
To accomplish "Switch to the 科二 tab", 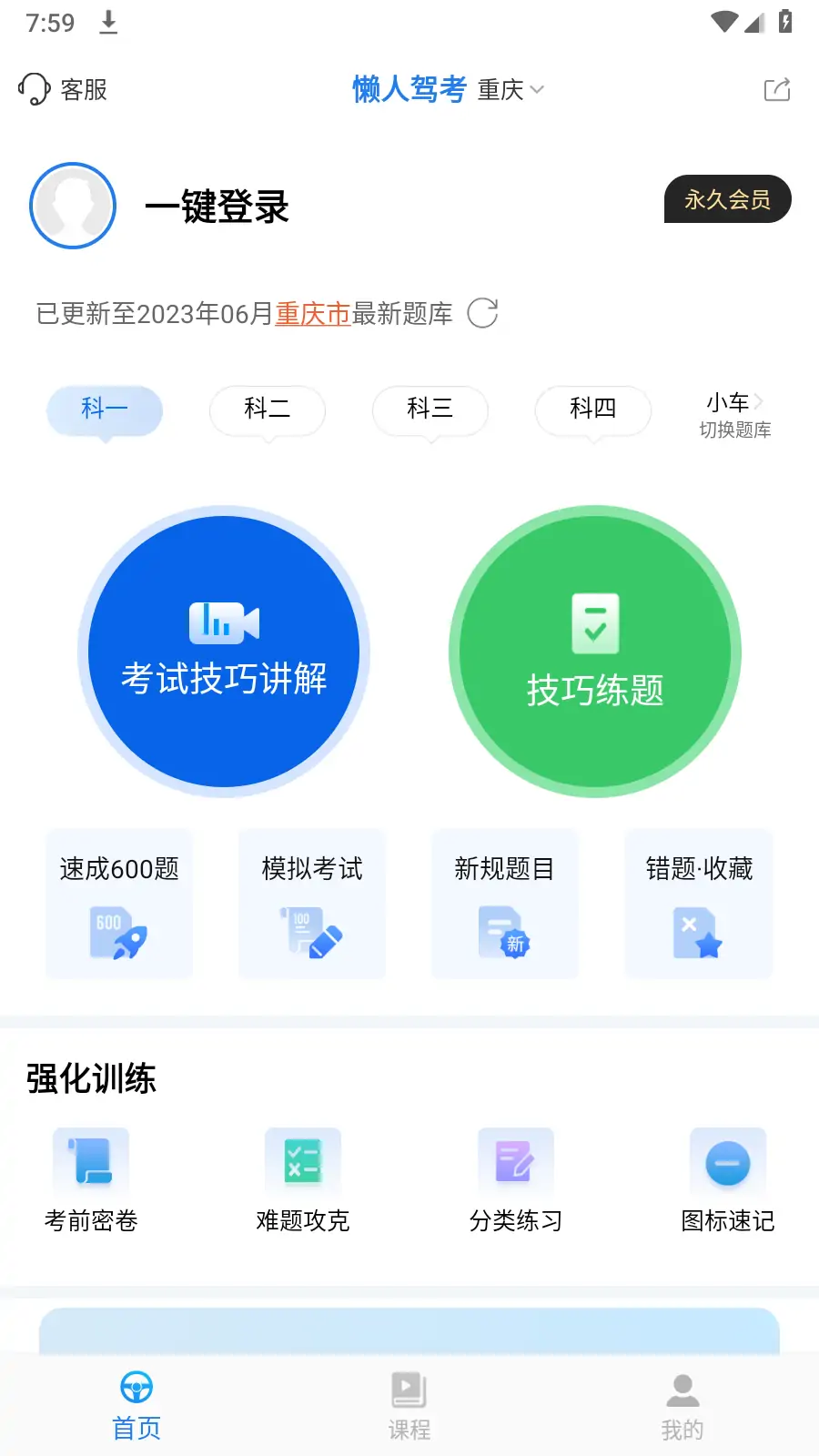I will (268, 409).
